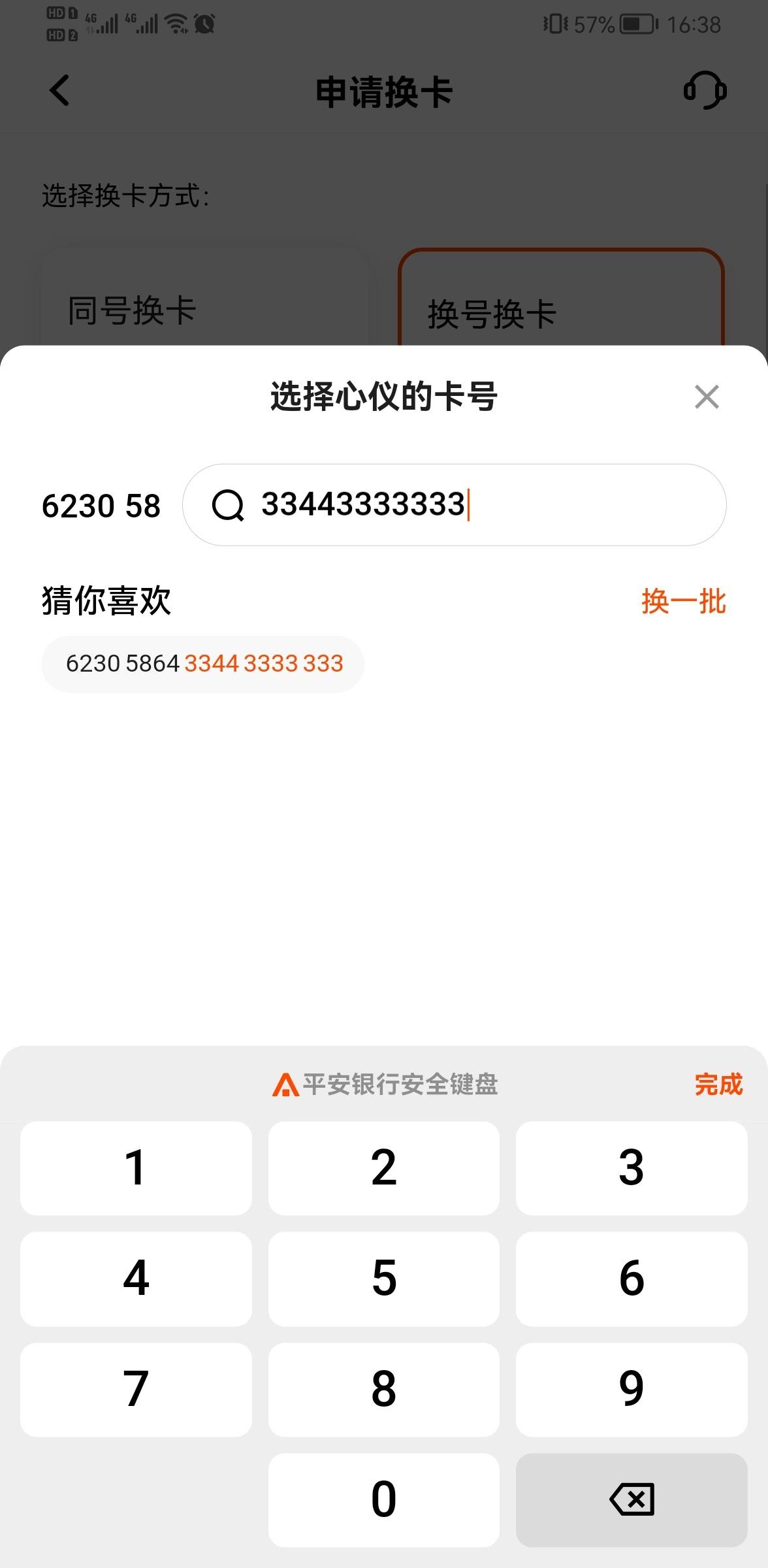Screen dimensions: 768x1568
Task: Enter digit 5 on the keypad
Action: pos(384,1279)
